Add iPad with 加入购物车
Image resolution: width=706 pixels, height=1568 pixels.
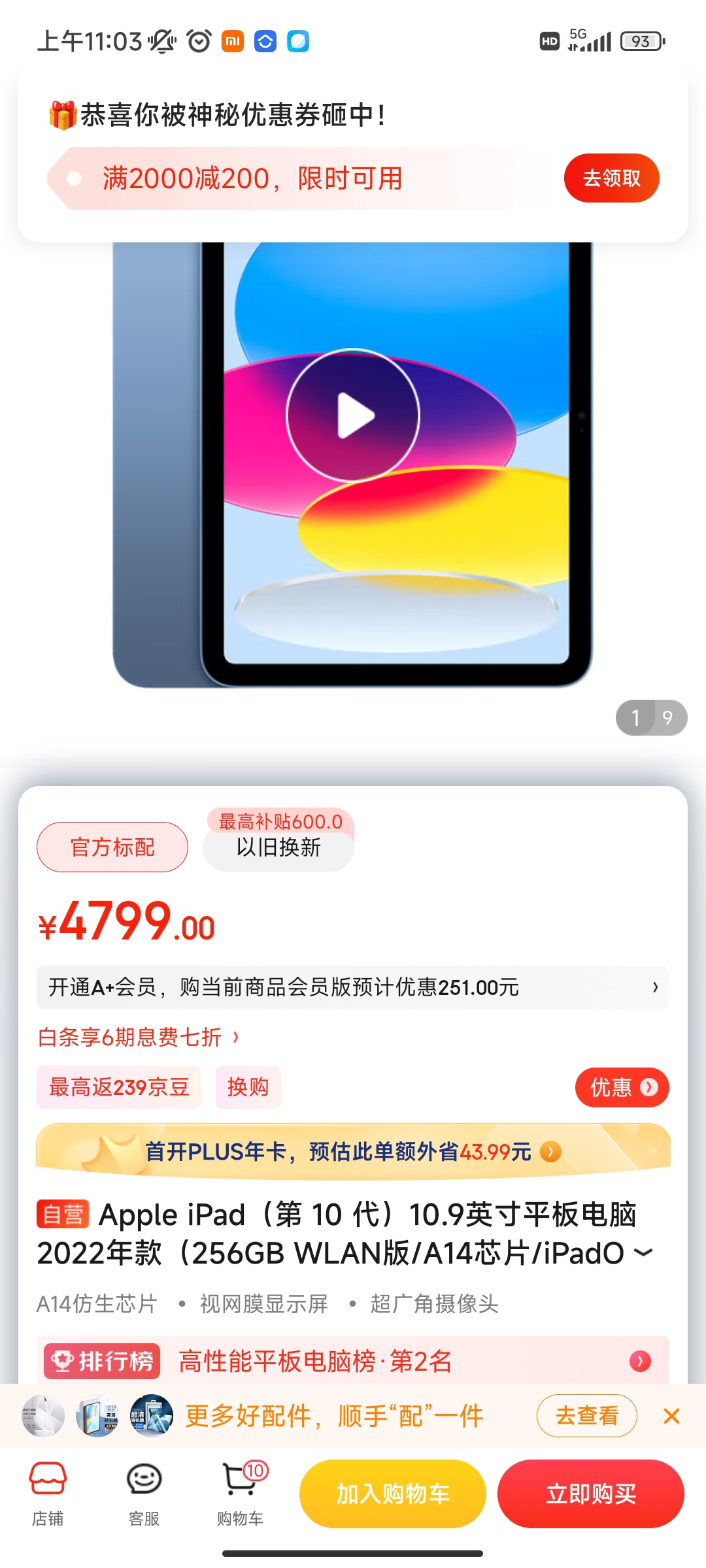click(393, 1494)
